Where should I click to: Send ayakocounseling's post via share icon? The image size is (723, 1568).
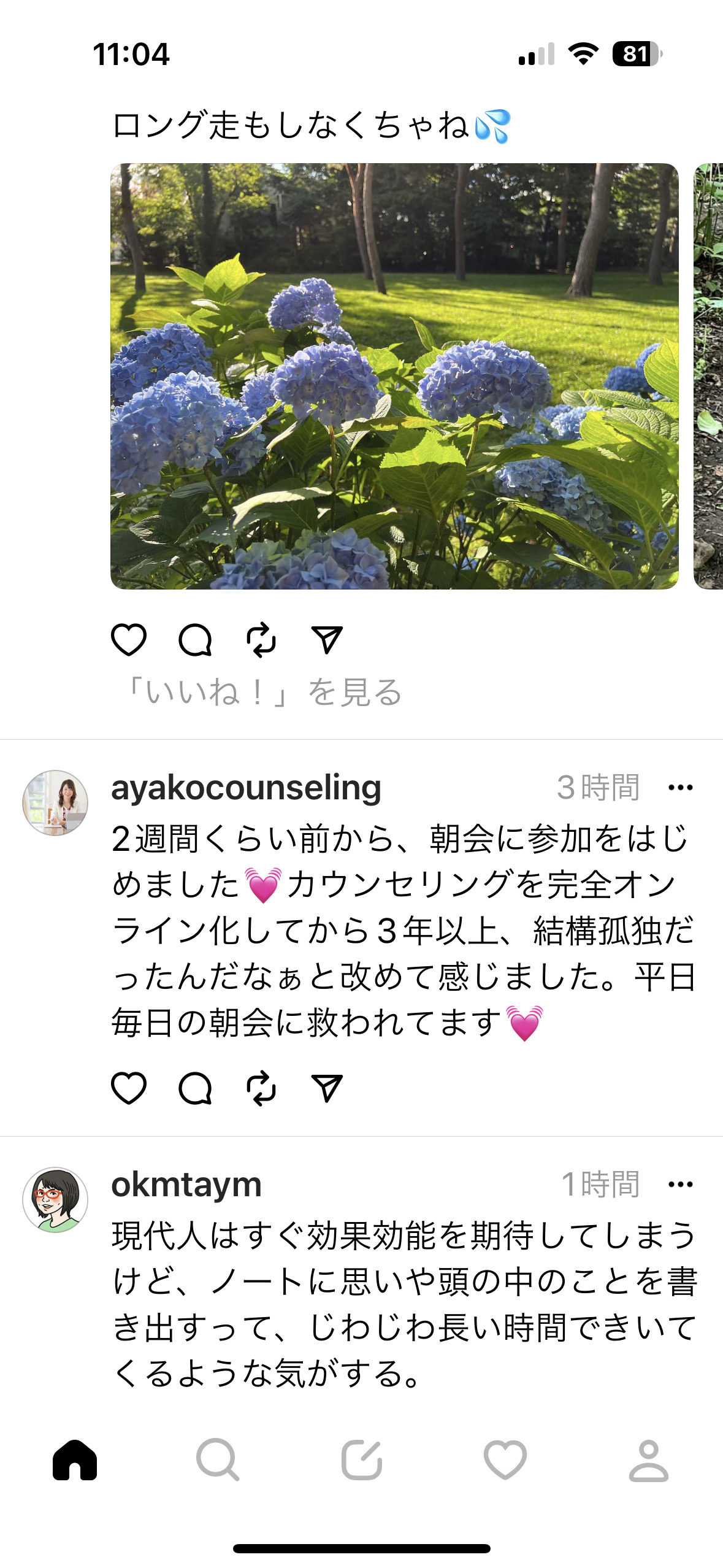(327, 1088)
